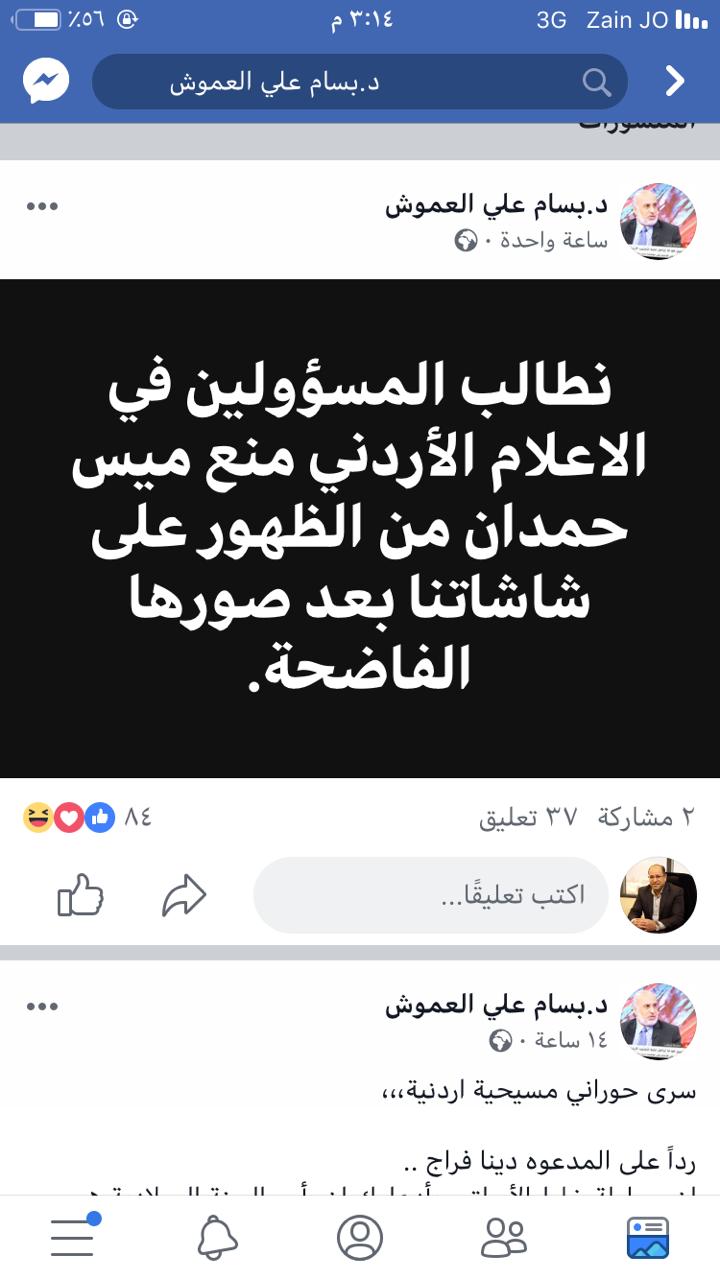Switch to the news feed tab

click(647, 1238)
